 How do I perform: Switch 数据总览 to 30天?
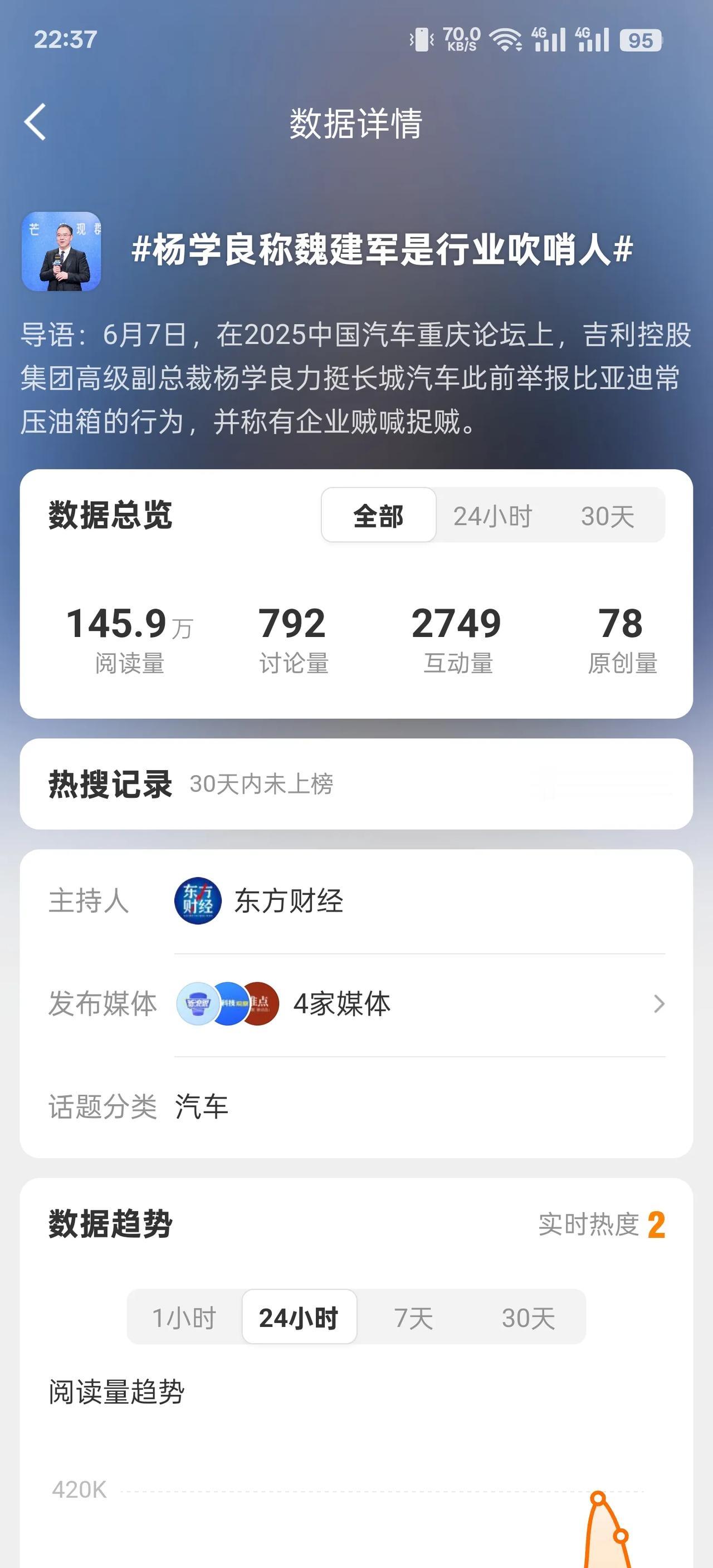[607, 516]
